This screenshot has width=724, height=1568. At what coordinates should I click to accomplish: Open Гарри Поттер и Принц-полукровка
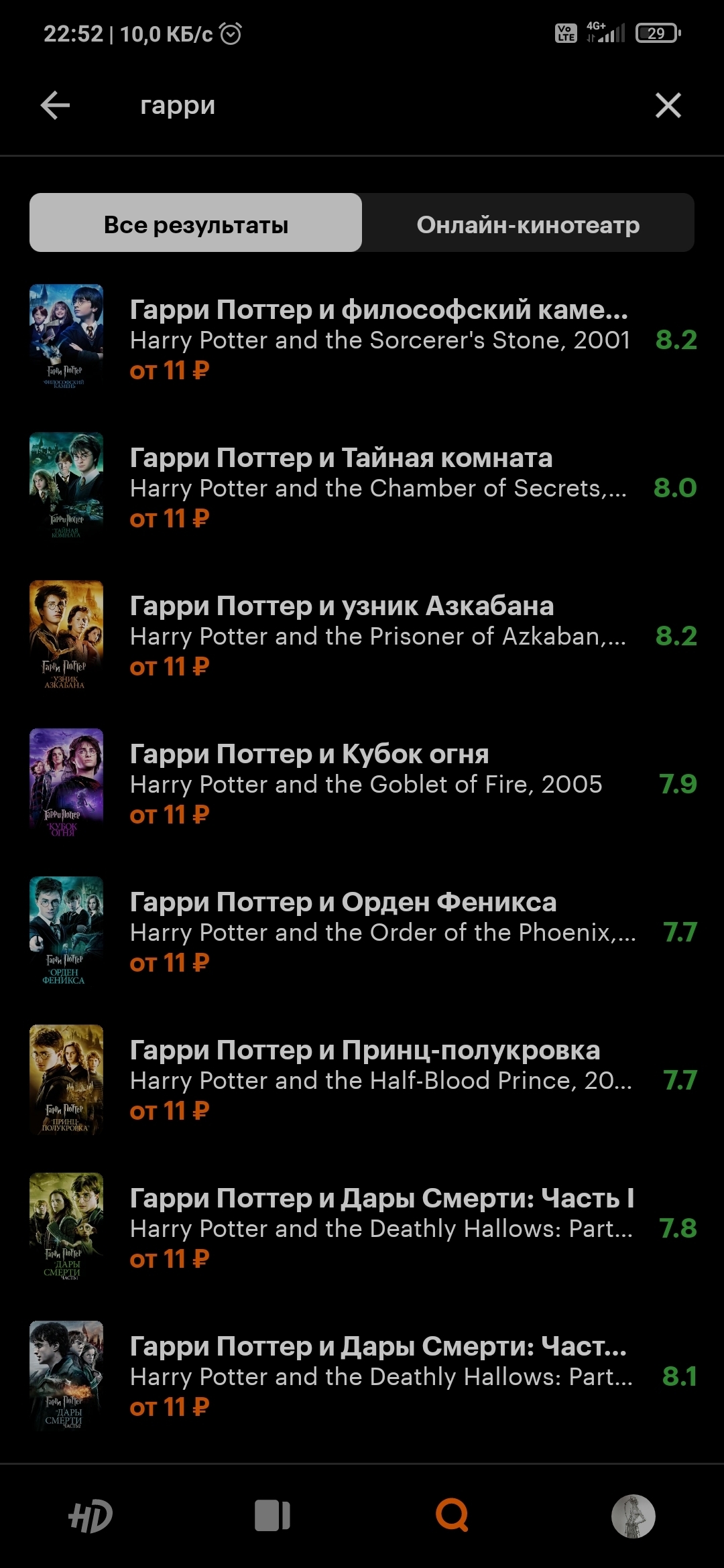pyautogui.click(x=379, y=1080)
